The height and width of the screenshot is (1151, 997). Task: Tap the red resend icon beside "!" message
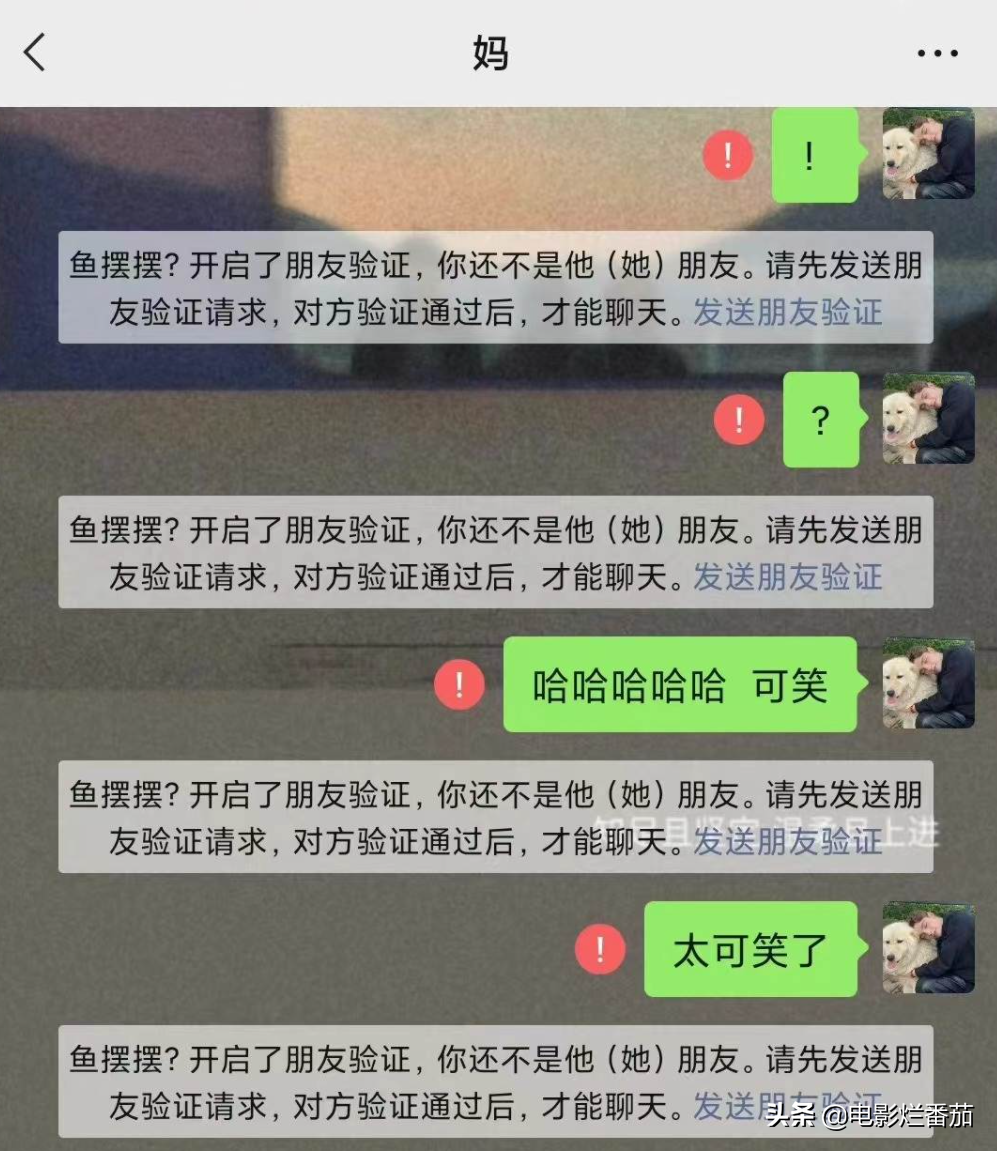(727, 155)
